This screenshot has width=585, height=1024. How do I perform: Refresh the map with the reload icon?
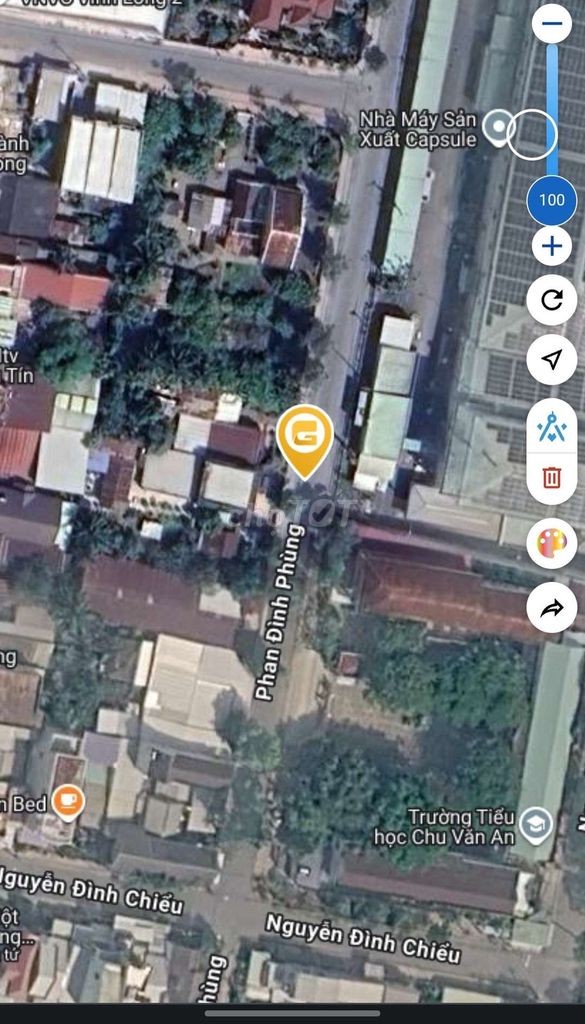(552, 300)
